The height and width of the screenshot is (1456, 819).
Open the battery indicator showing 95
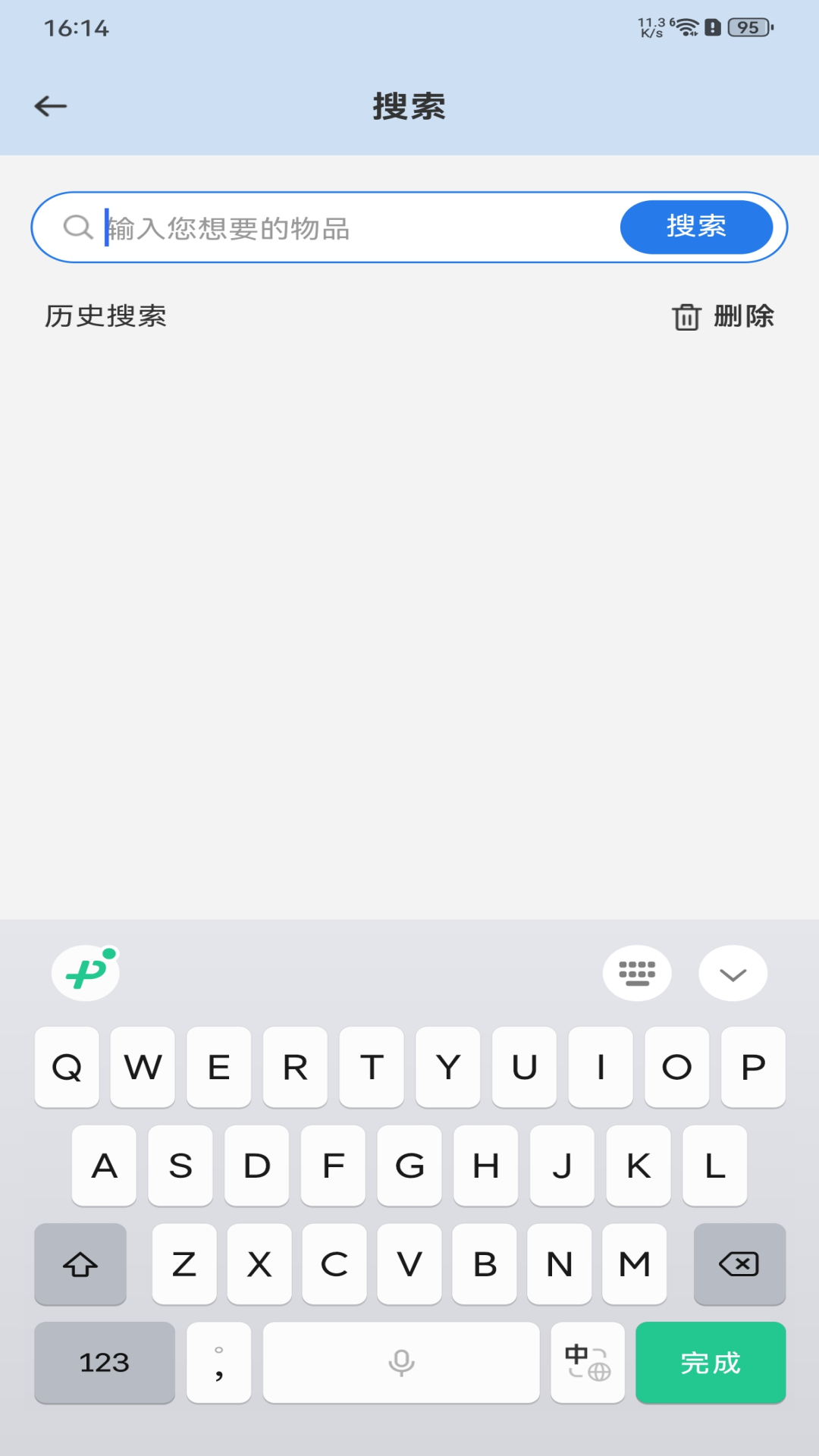[x=747, y=25]
